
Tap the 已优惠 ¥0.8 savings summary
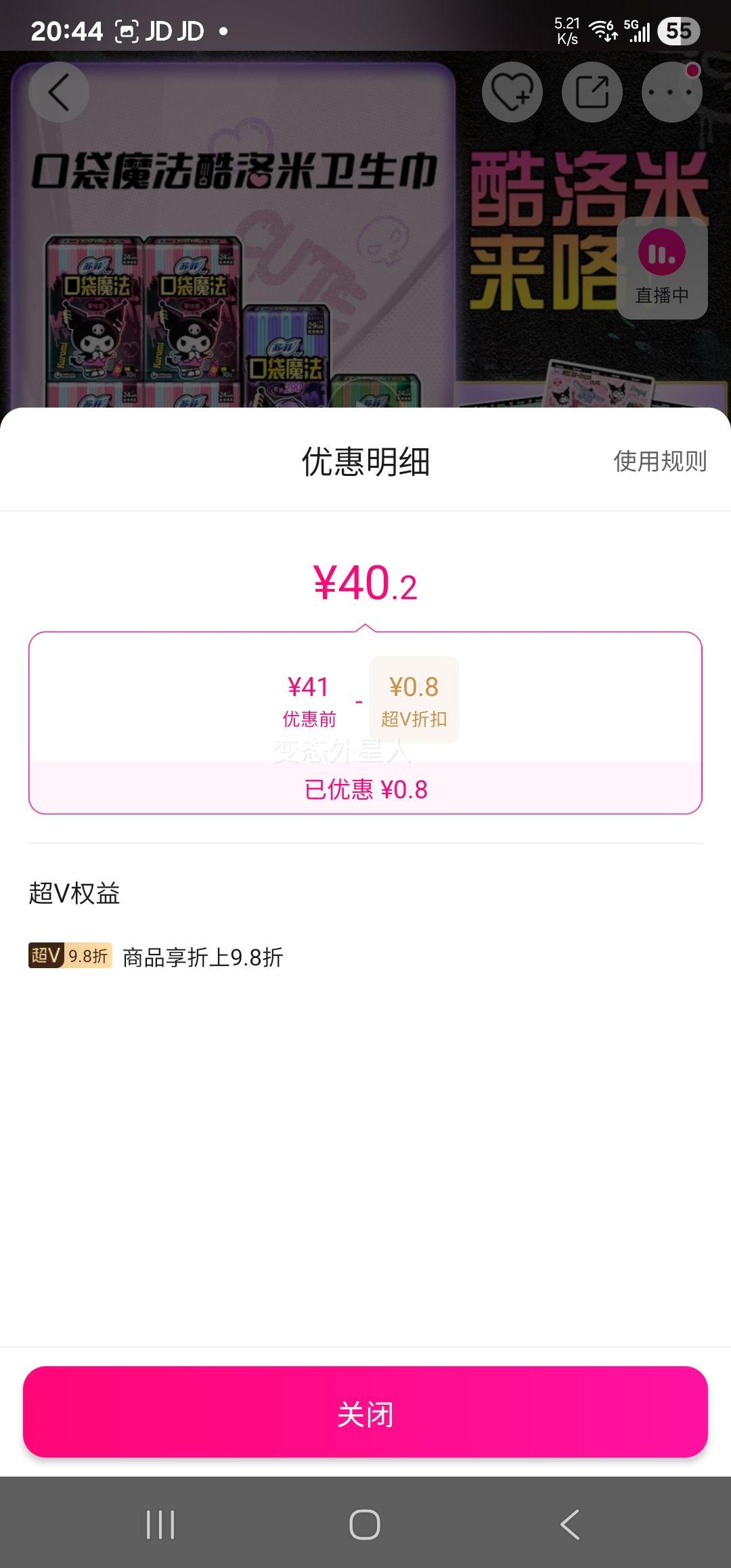(365, 789)
